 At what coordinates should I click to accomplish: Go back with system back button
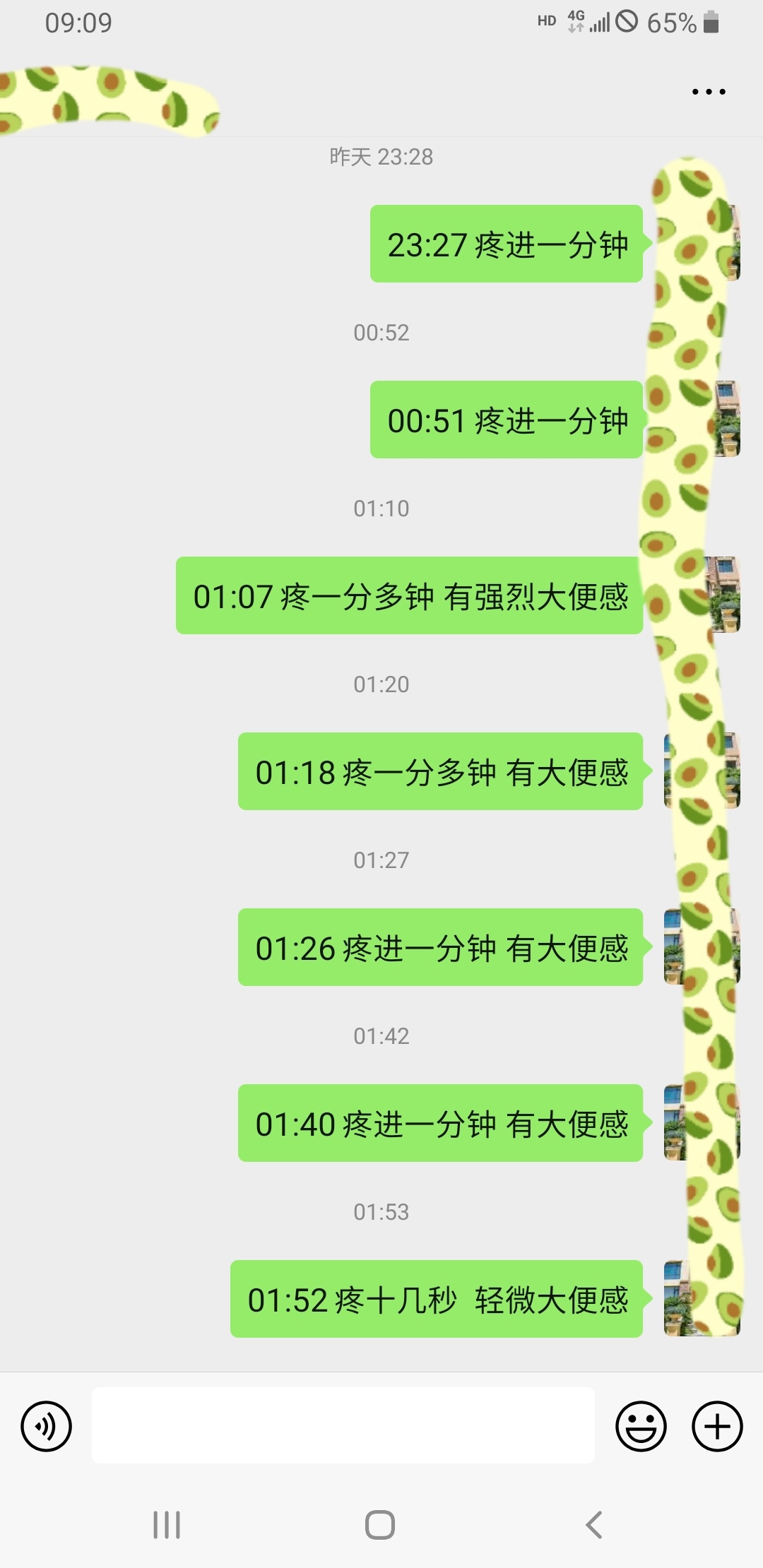(594, 1525)
